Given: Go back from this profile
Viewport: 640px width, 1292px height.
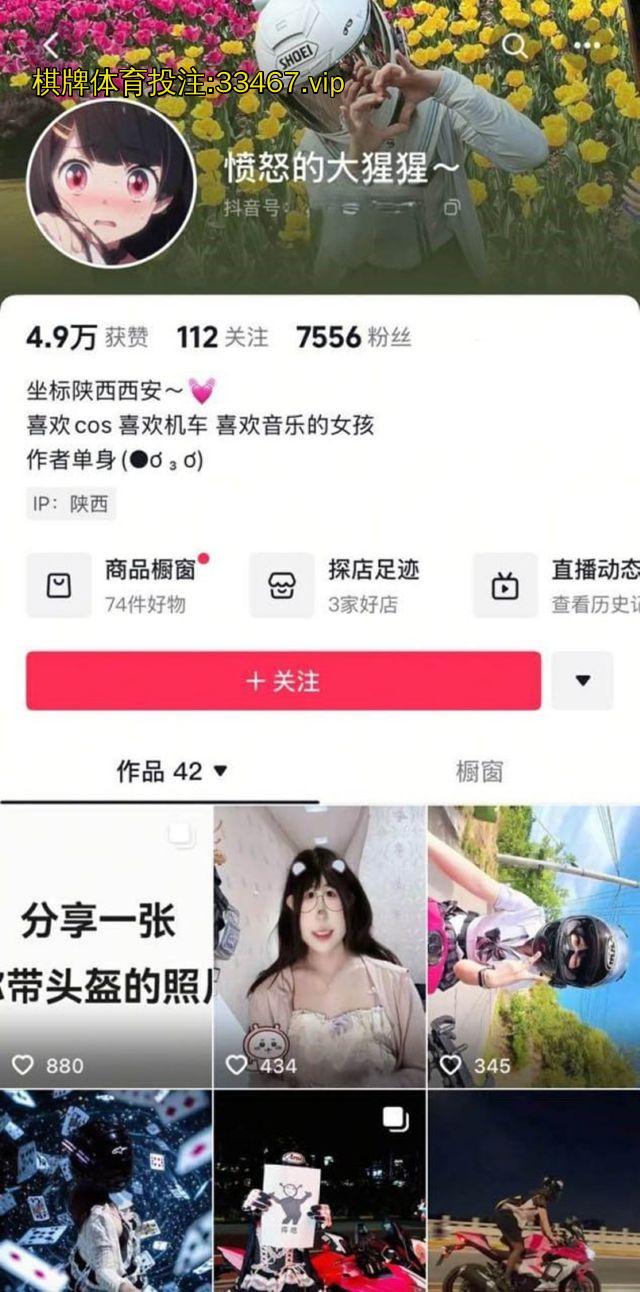Looking at the screenshot, I should tap(52, 46).
